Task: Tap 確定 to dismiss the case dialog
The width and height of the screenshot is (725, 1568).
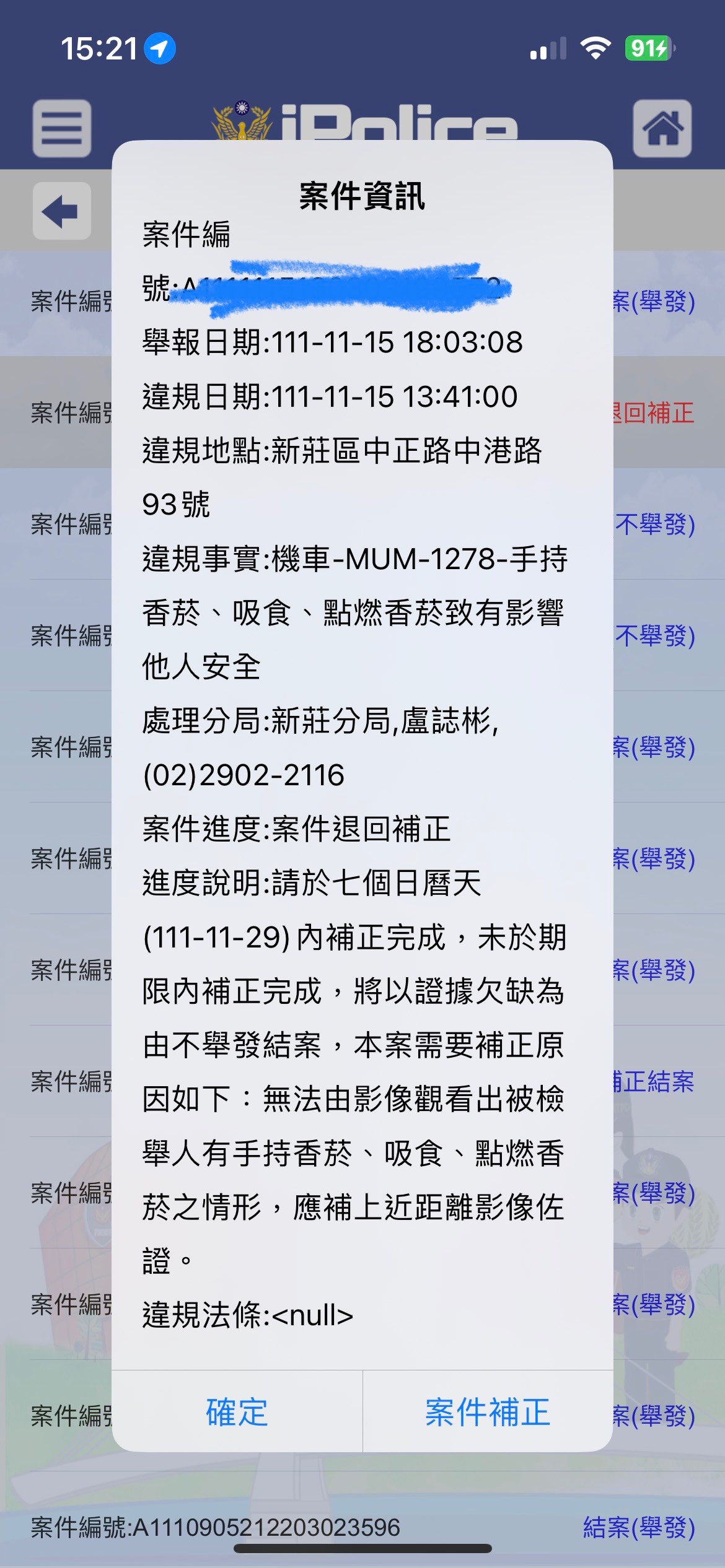Action: tap(237, 1412)
